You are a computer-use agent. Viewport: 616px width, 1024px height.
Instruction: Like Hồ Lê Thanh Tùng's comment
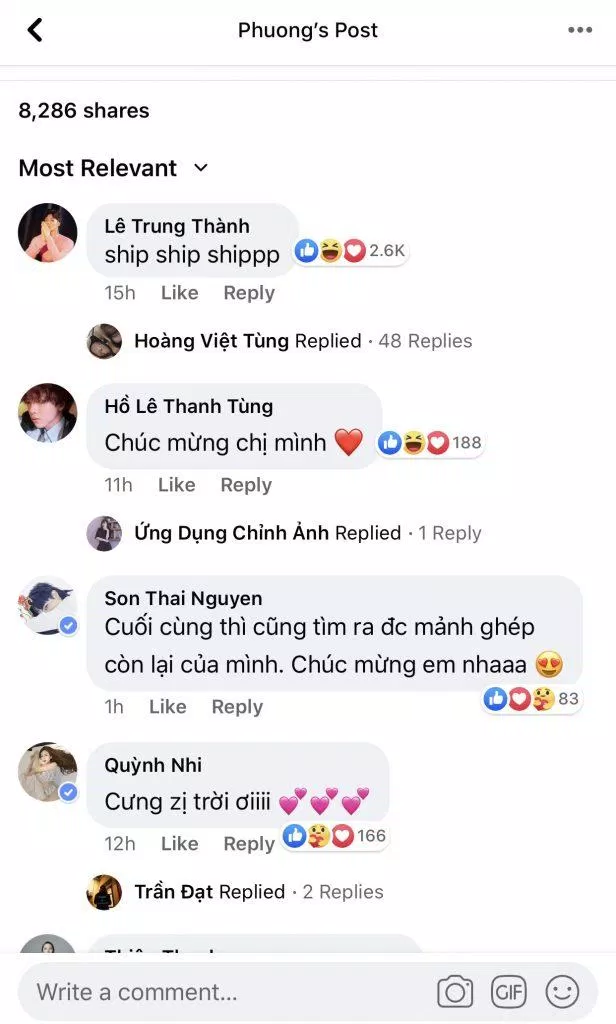coord(176,485)
